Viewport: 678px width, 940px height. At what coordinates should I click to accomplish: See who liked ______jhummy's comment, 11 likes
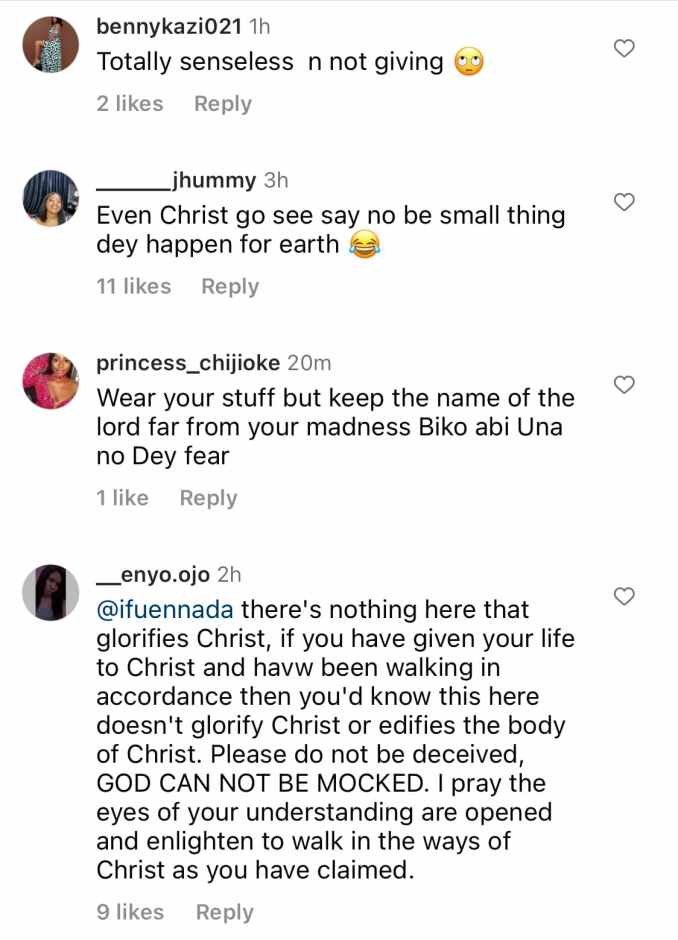point(133,286)
